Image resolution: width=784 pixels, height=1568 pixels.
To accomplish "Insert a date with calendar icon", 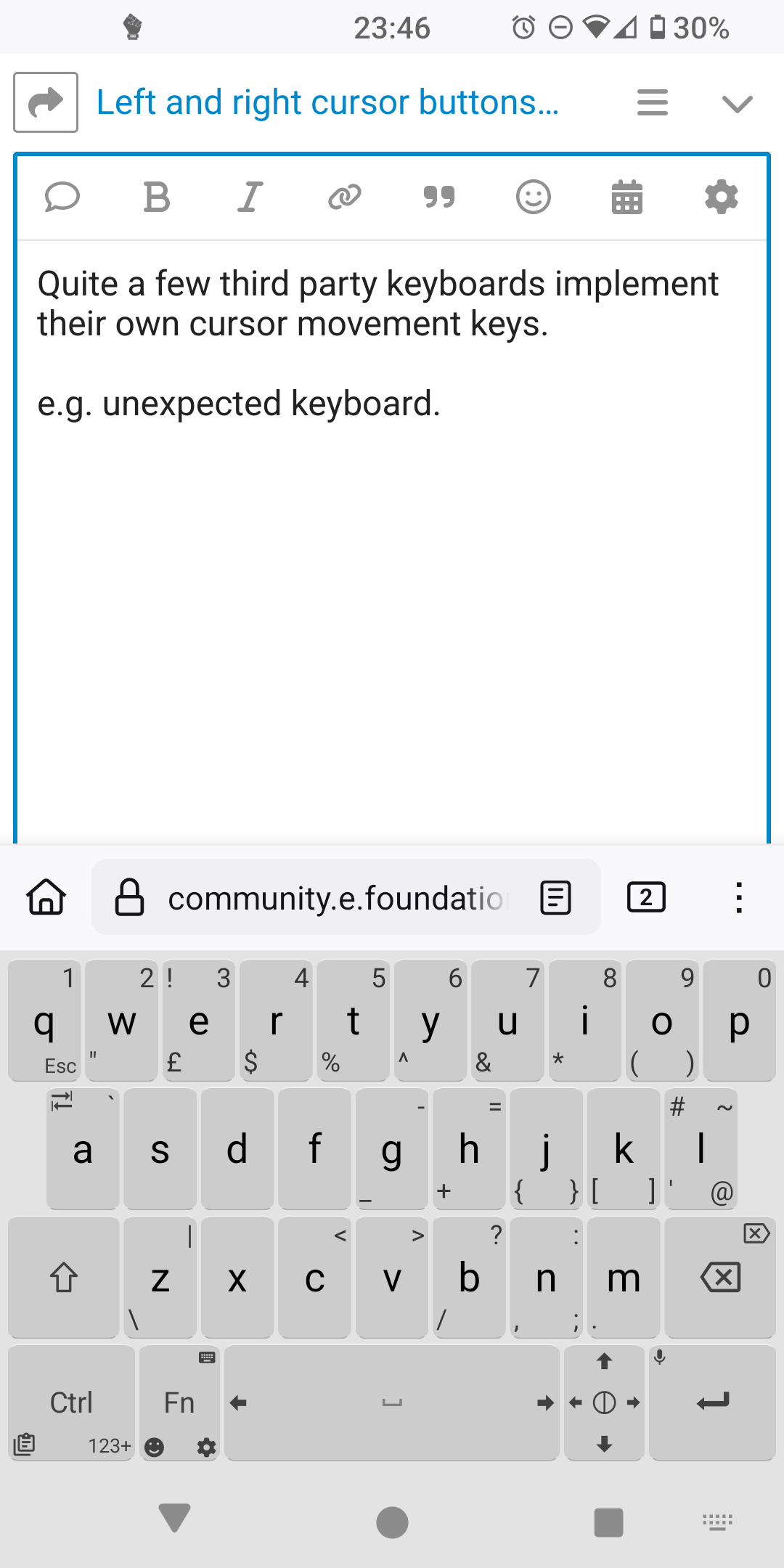I will click(x=627, y=197).
